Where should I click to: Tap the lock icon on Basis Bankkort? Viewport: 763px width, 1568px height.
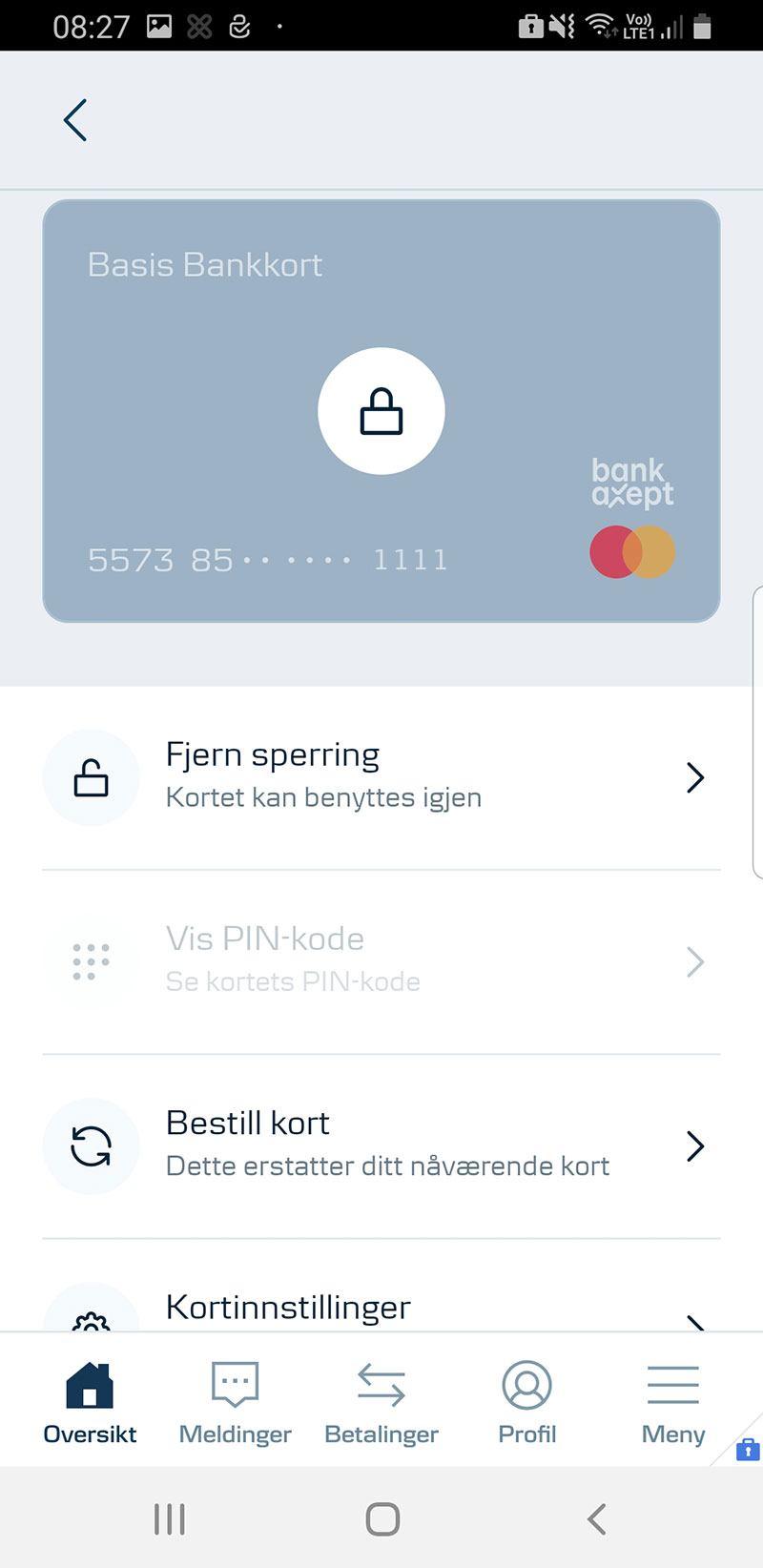click(x=381, y=411)
